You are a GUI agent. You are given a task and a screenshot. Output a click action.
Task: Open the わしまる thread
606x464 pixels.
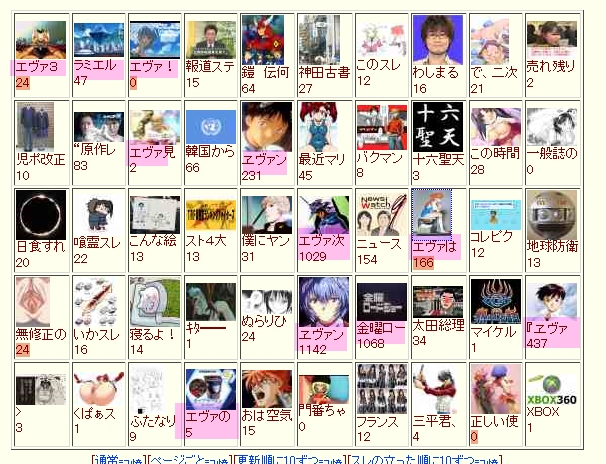(x=438, y=40)
